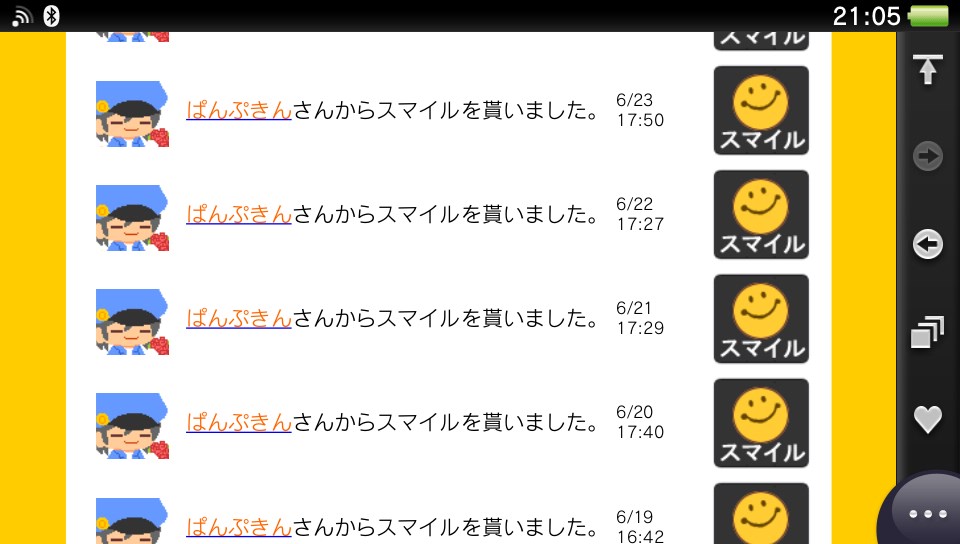Open ぱんぷきん link in the 6/20 entry
The width and height of the screenshot is (960, 544).
[238, 422]
